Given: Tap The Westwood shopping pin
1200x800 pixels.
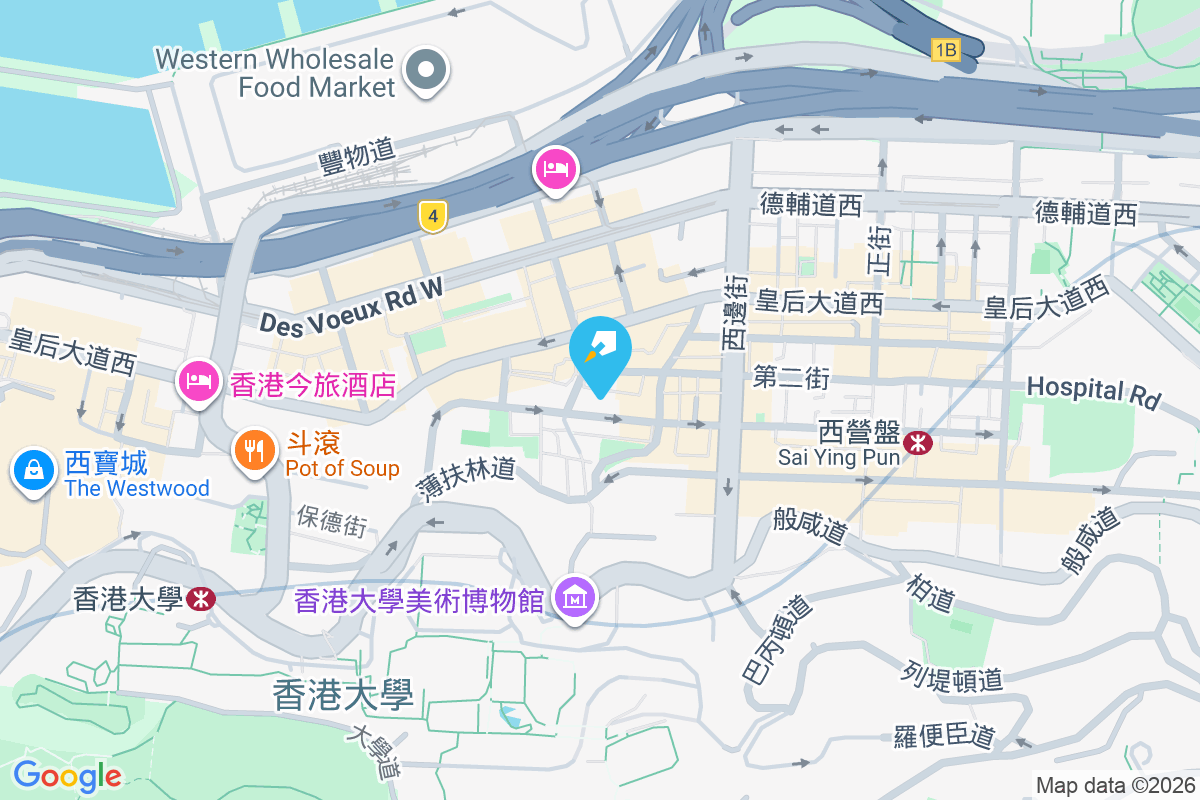Looking at the screenshot, I should (34, 469).
